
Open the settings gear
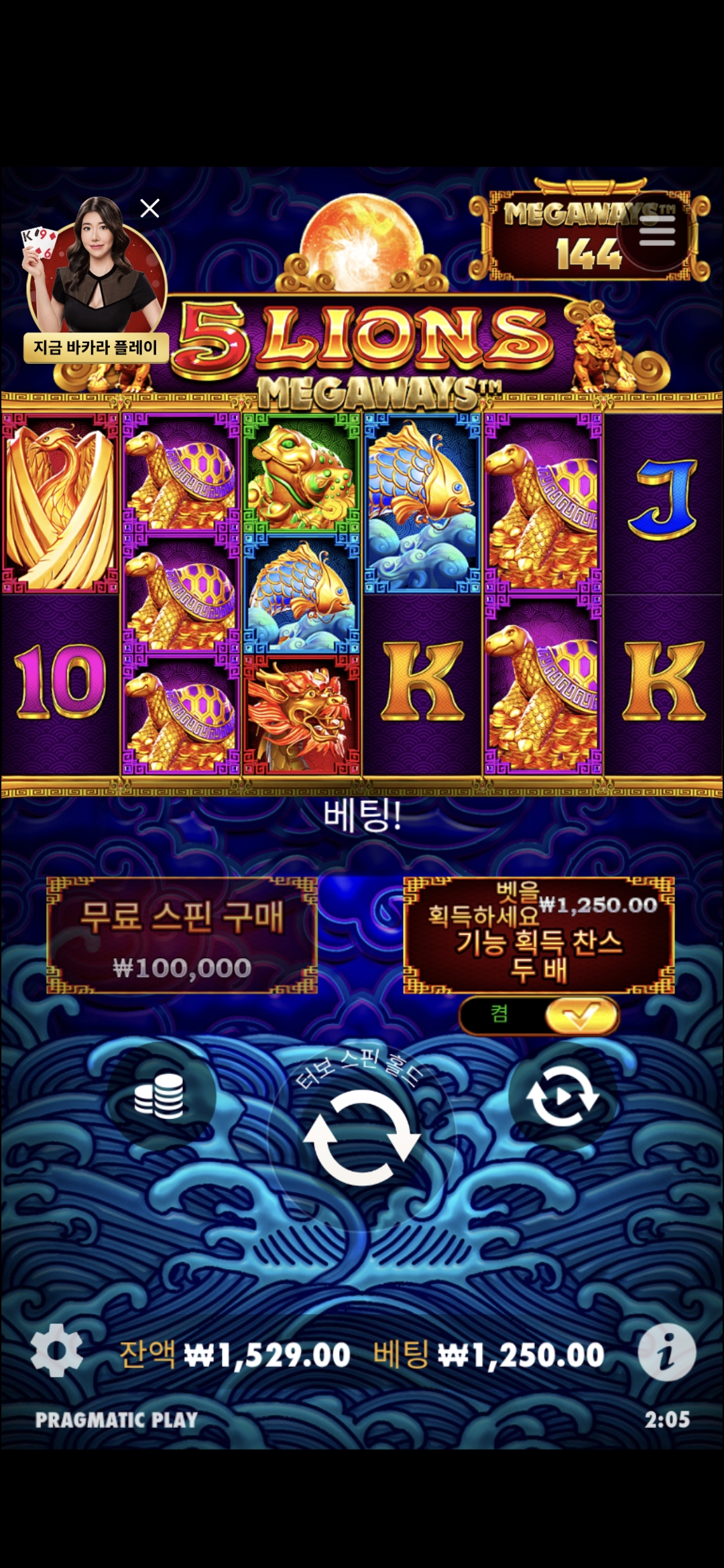coord(57,1350)
